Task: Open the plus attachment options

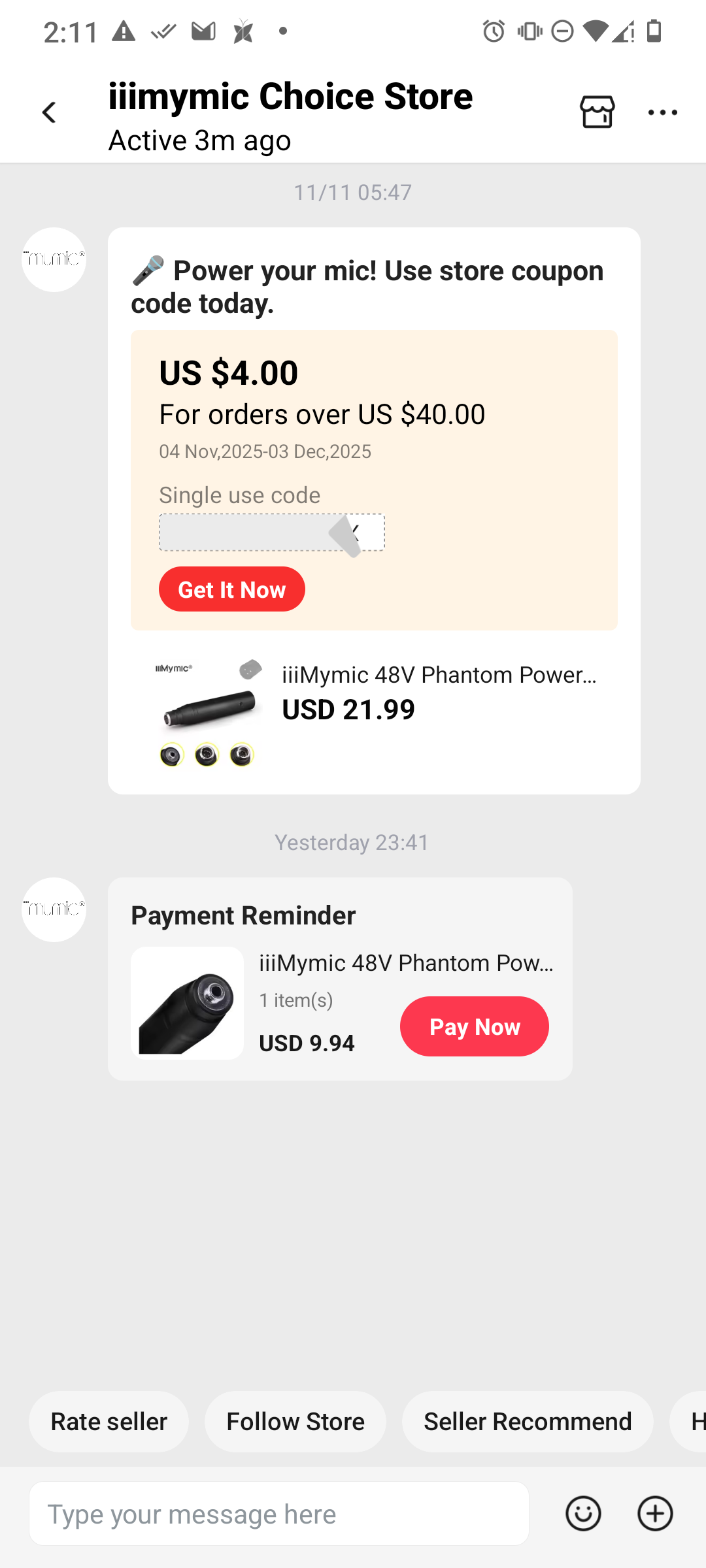Action: pos(655,1513)
